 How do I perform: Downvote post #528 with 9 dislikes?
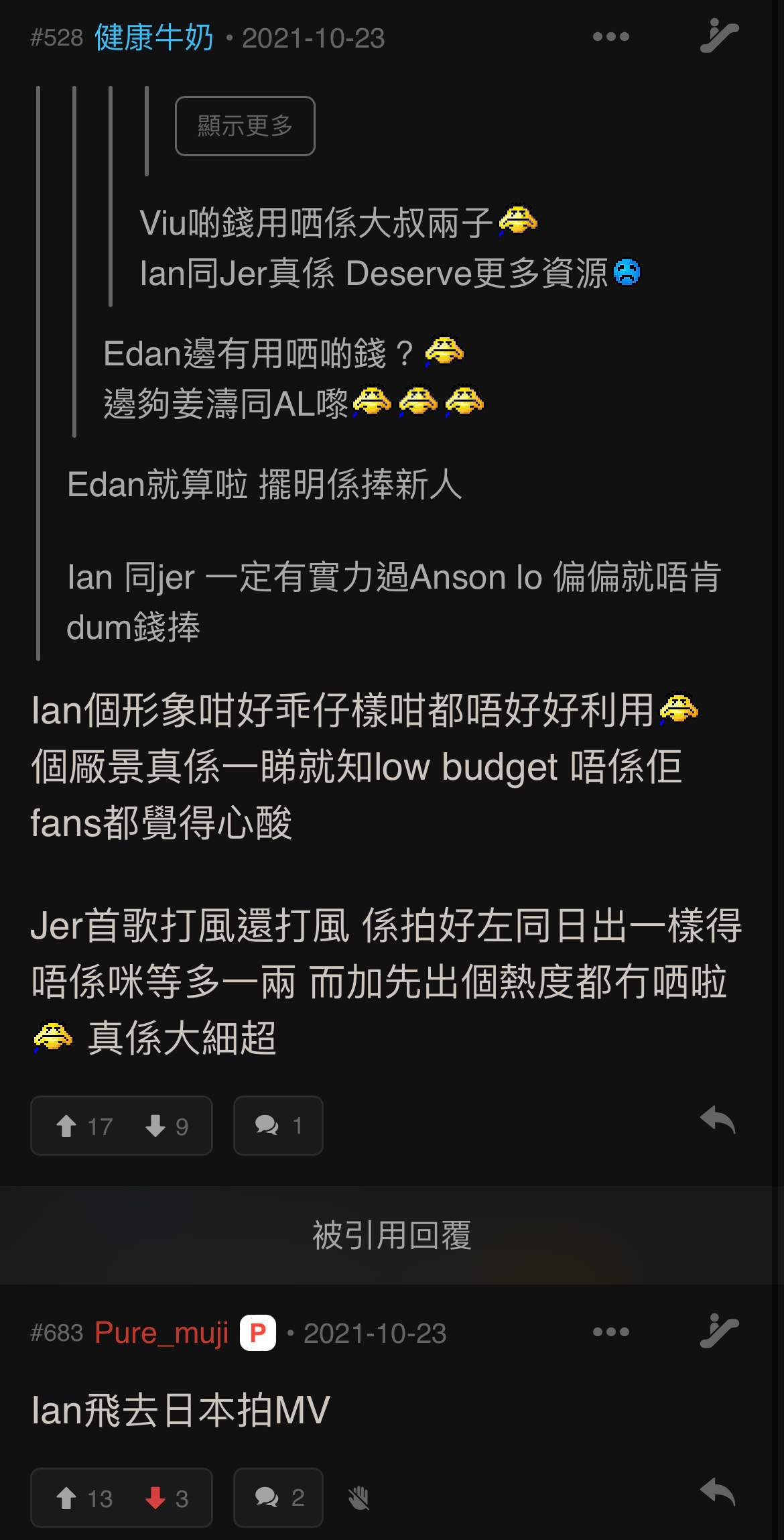[167, 1126]
